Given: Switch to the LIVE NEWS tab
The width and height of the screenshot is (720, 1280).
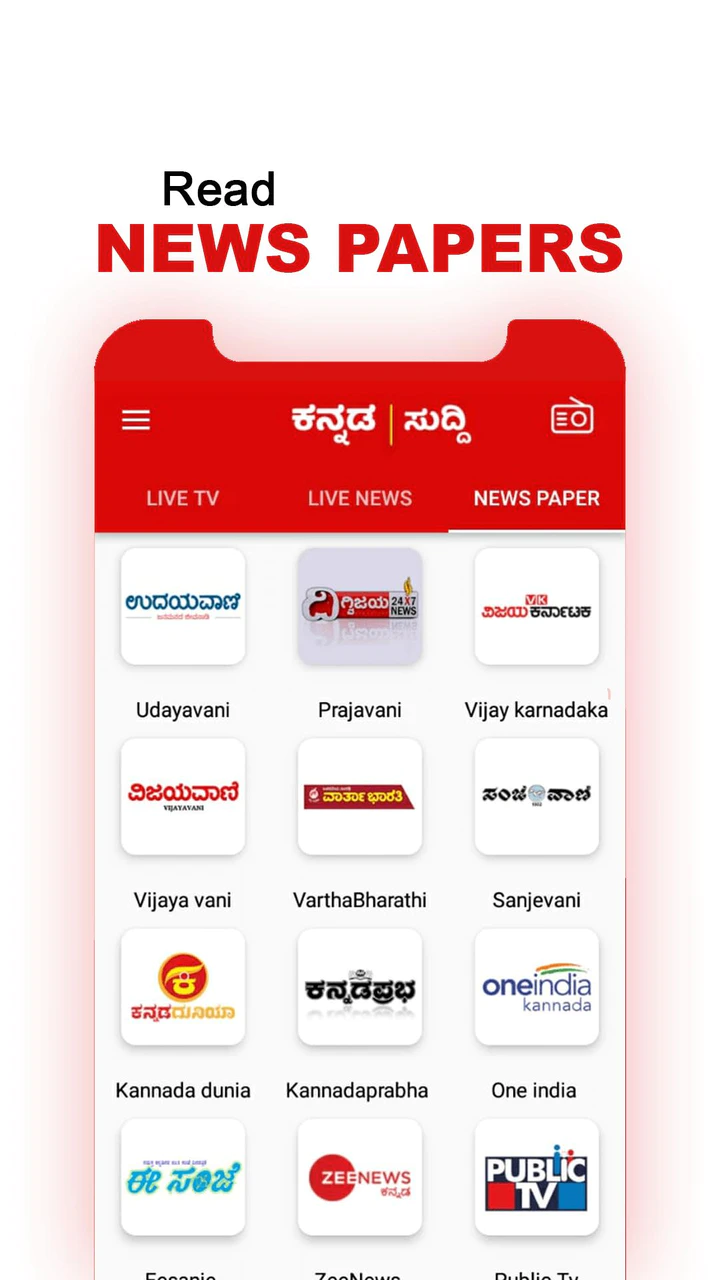Looking at the screenshot, I should click(x=360, y=498).
